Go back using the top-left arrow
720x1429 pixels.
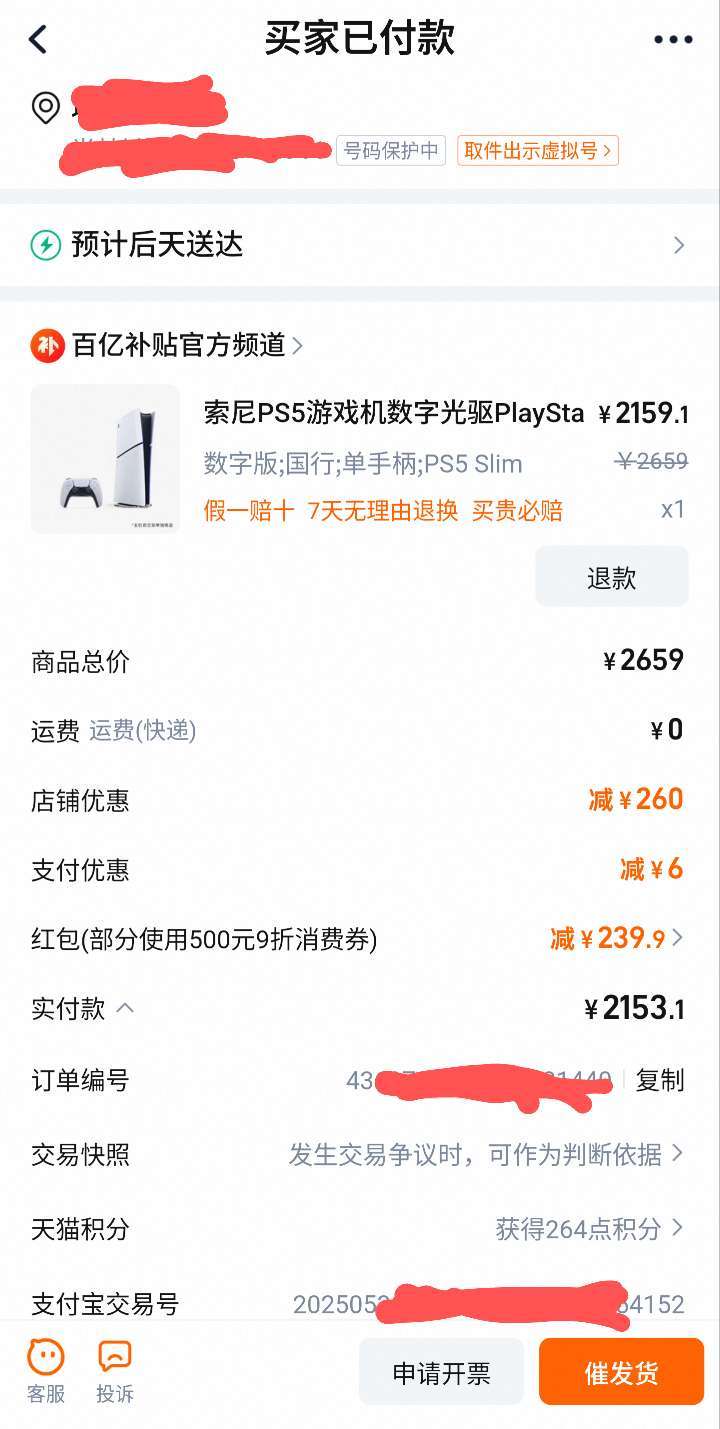click(38, 40)
